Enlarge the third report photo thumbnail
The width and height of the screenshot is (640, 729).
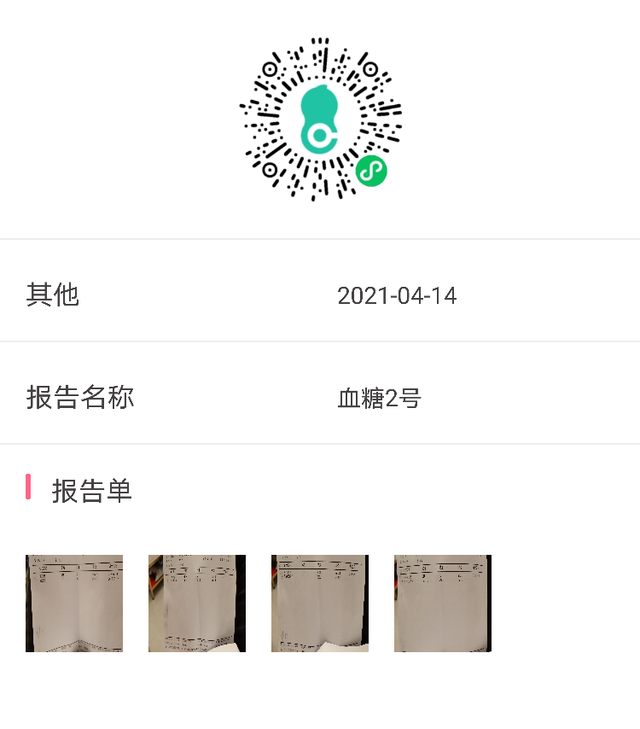(320, 603)
